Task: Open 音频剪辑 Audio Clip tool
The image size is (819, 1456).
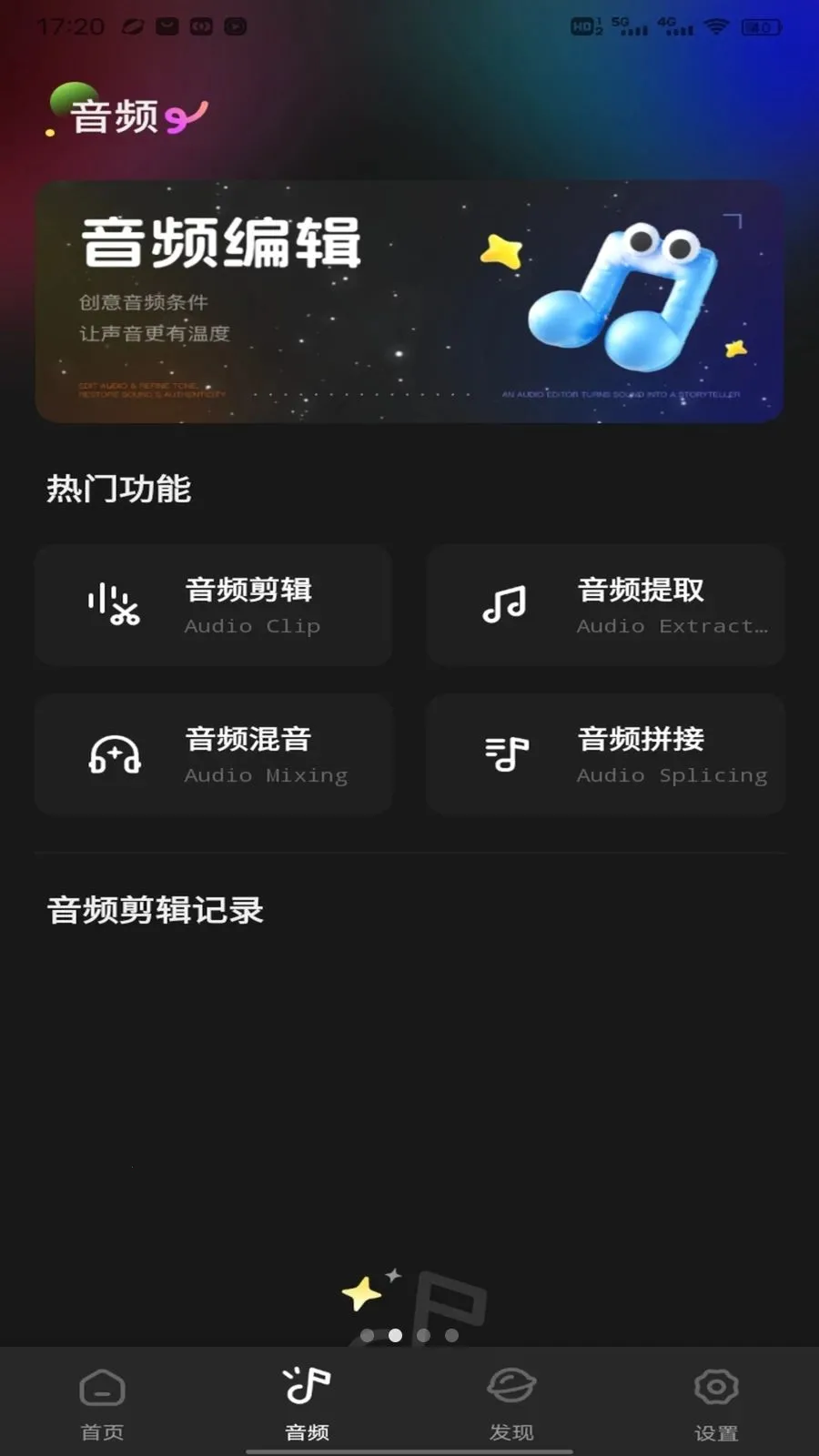Action: point(214,605)
